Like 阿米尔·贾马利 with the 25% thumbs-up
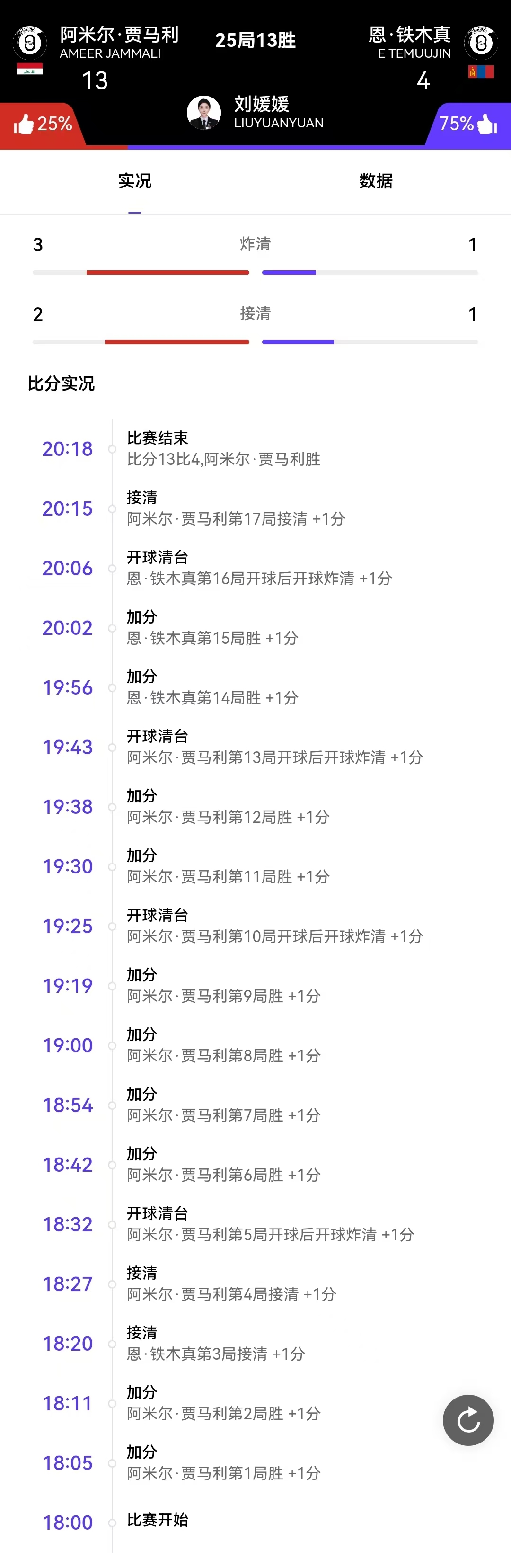511x1568 pixels. click(x=43, y=124)
